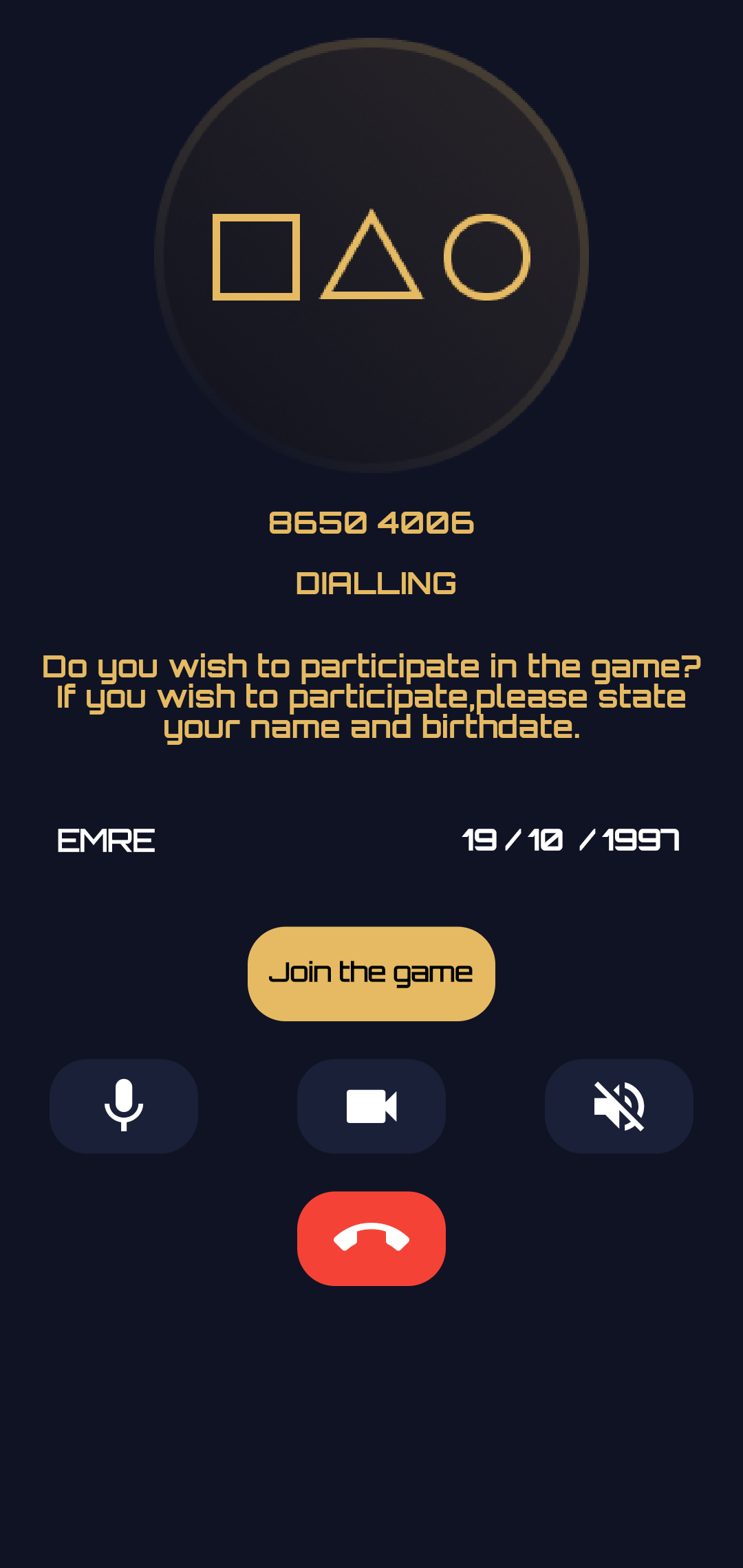
Task: Edit the birth month field showing 10
Action: pyautogui.click(x=546, y=840)
